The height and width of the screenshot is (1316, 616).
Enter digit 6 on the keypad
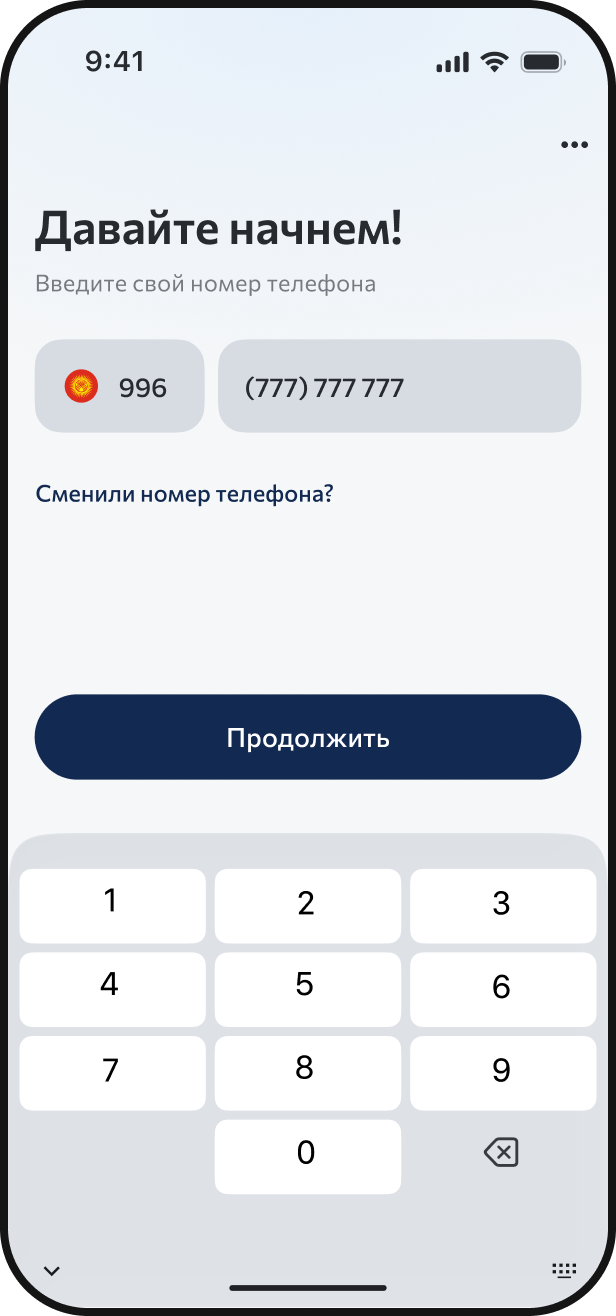502,989
